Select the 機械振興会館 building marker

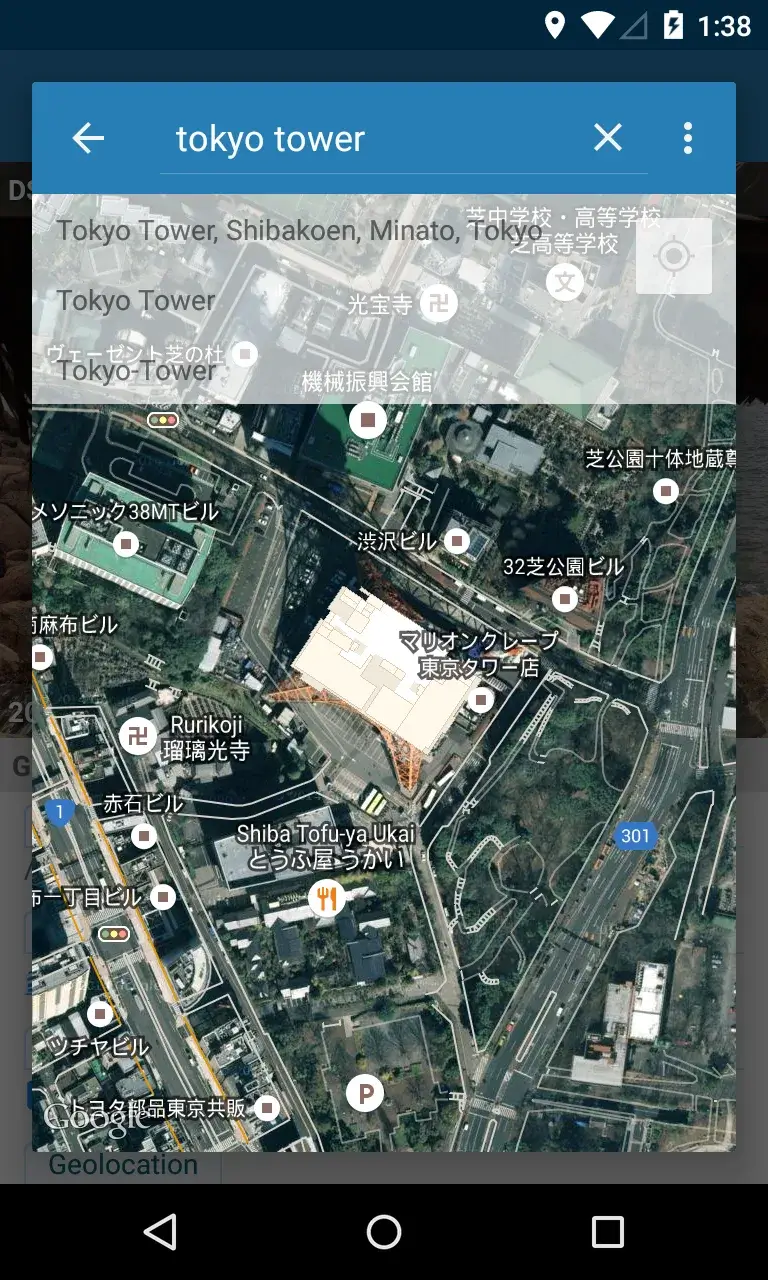click(367, 420)
